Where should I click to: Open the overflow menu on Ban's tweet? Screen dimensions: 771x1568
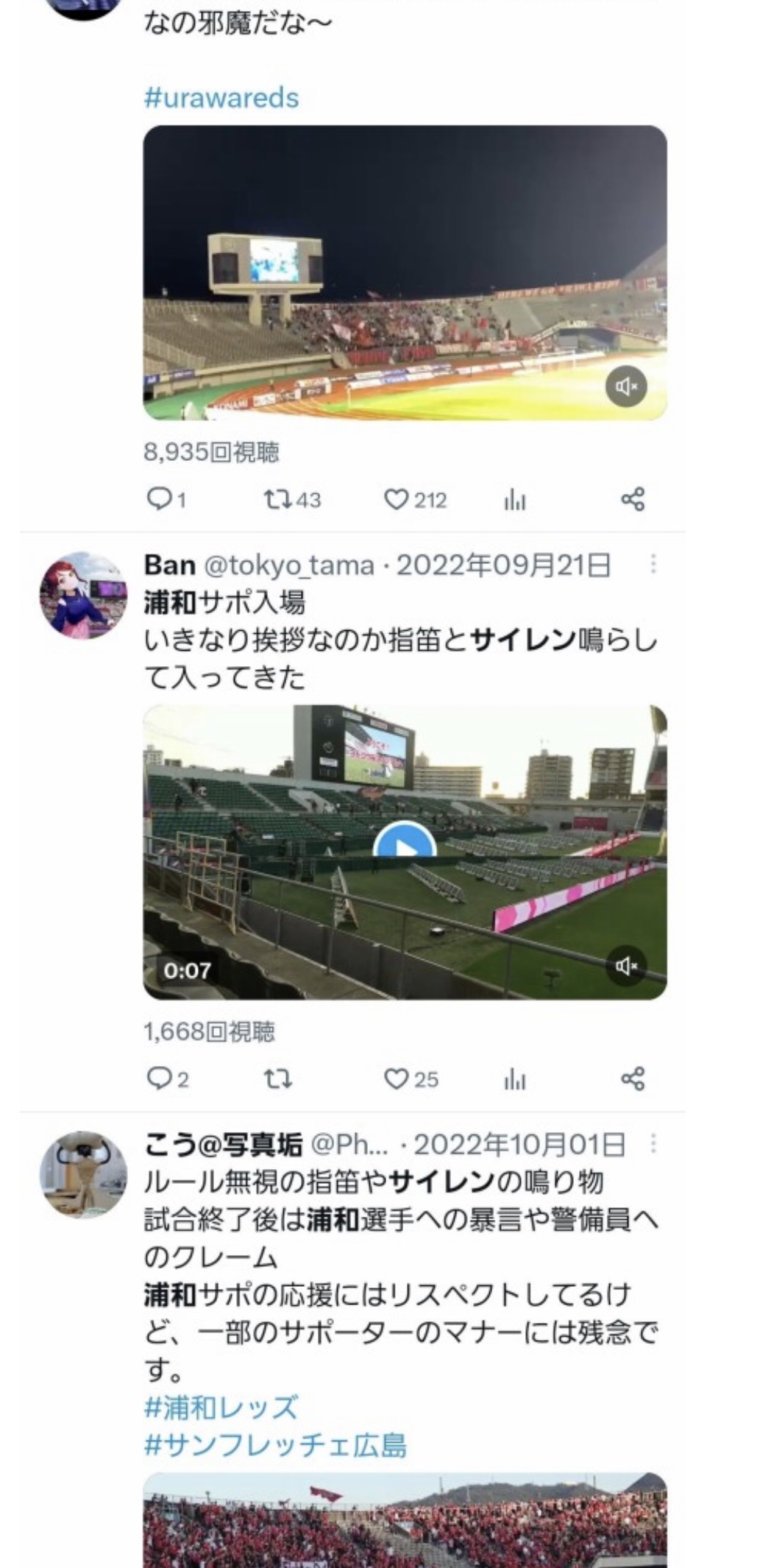[x=653, y=565]
